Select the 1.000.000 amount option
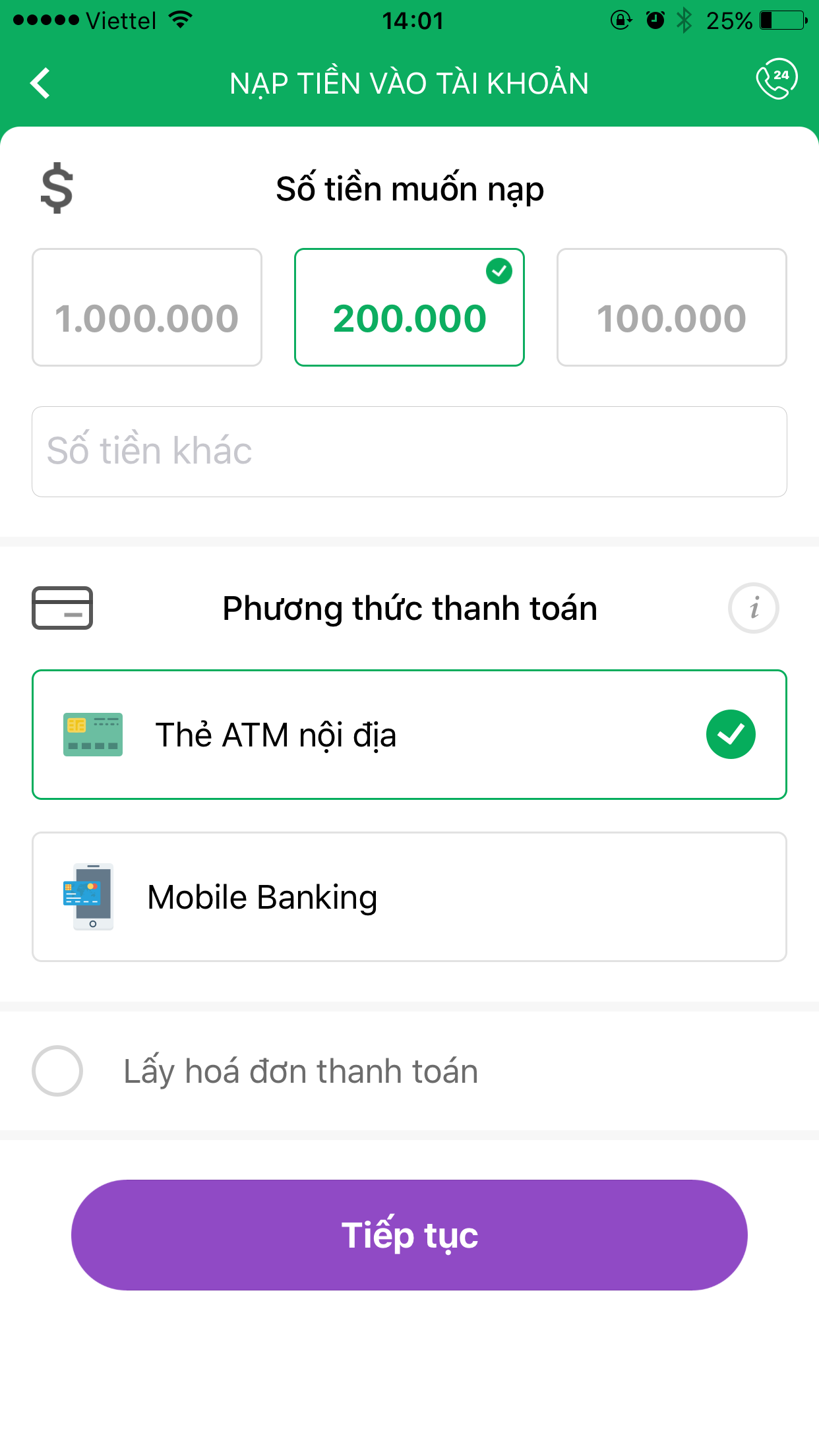This screenshot has height=1456, width=819. pos(146,305)
